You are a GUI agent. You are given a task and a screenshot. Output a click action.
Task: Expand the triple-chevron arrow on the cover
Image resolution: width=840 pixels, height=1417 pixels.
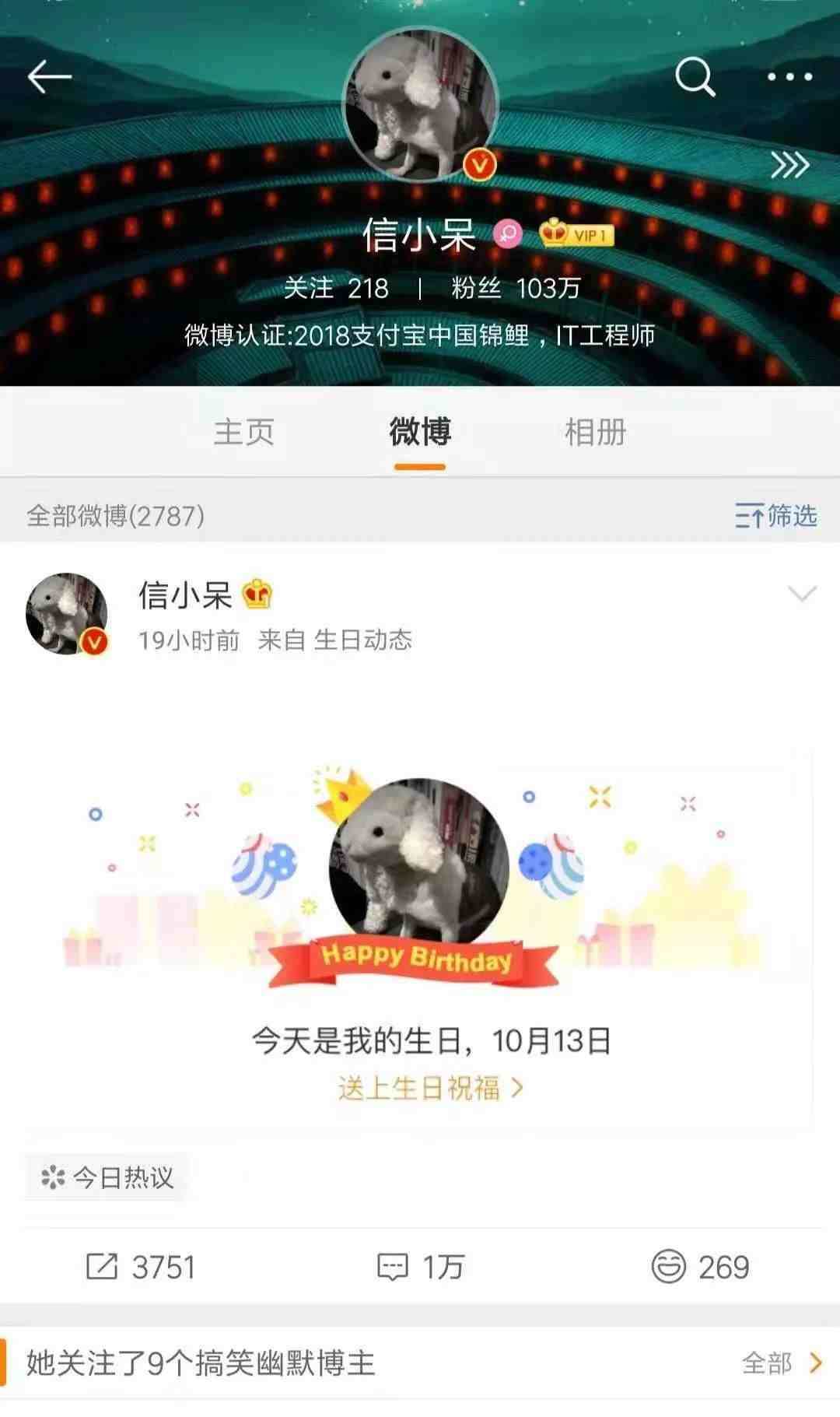789,165
